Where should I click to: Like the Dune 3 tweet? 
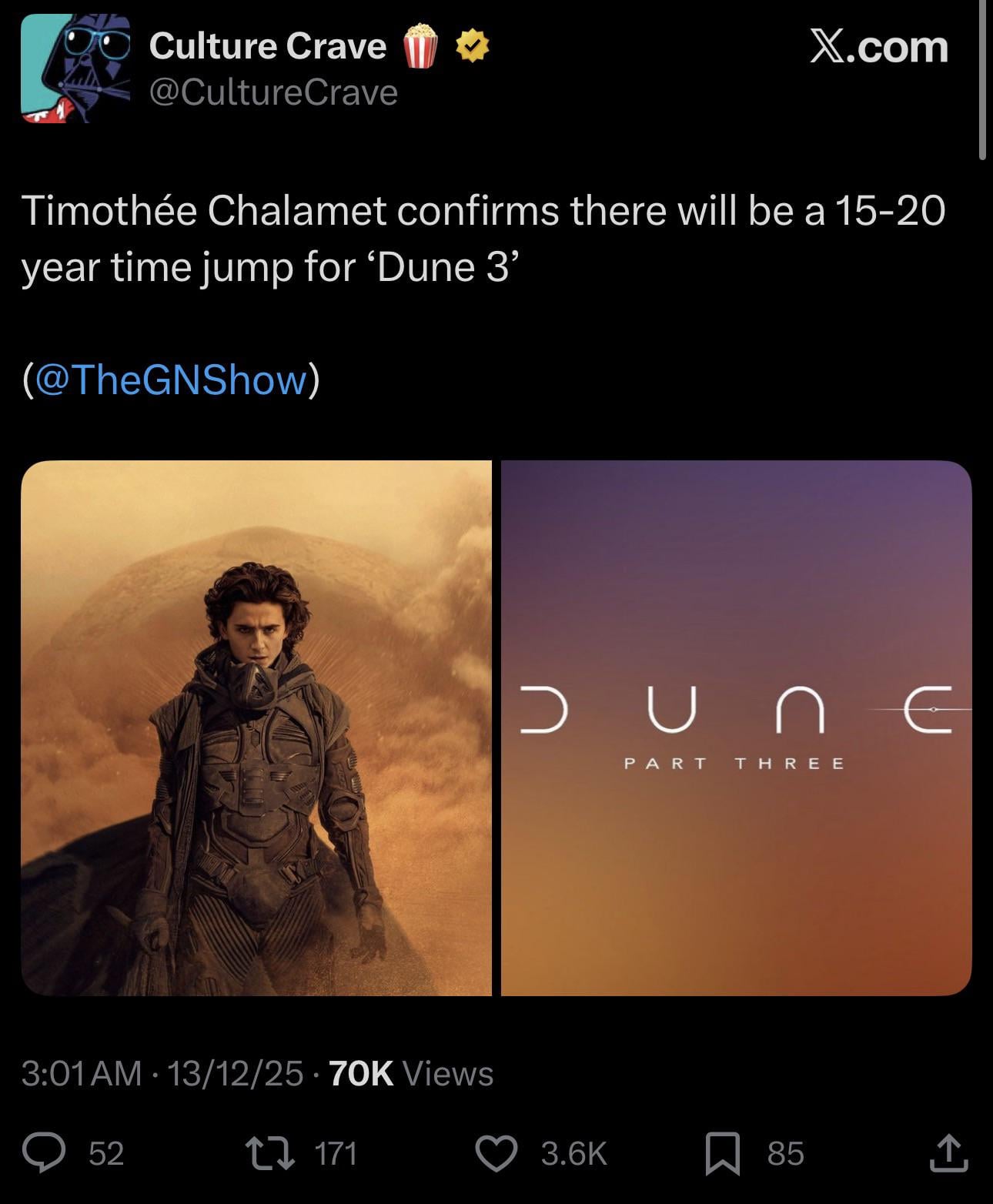(x=496, y=1153)
